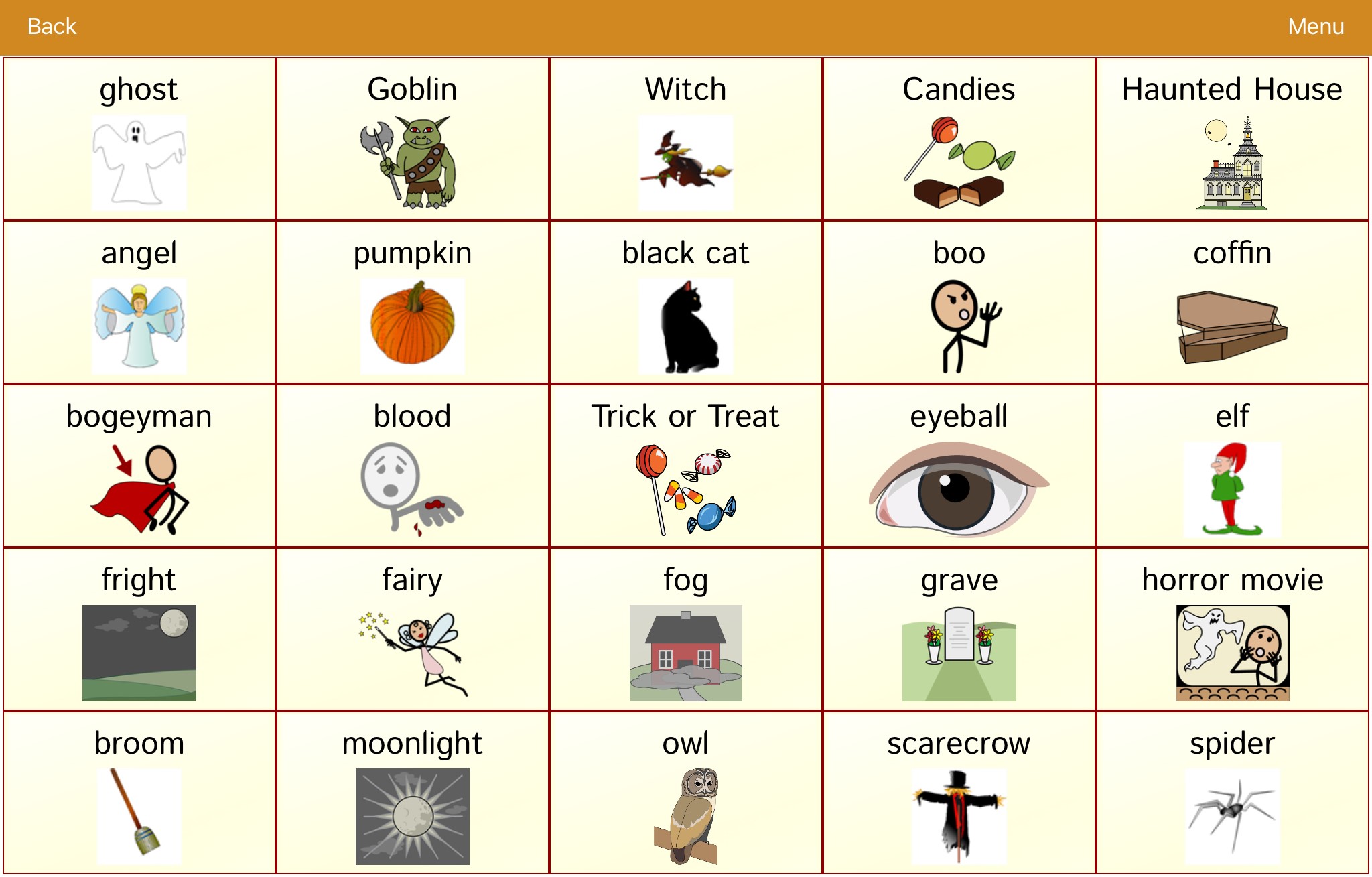The image size is (1372, 877).
Task: Choose the eyeball card
Action: click(959, 466)
